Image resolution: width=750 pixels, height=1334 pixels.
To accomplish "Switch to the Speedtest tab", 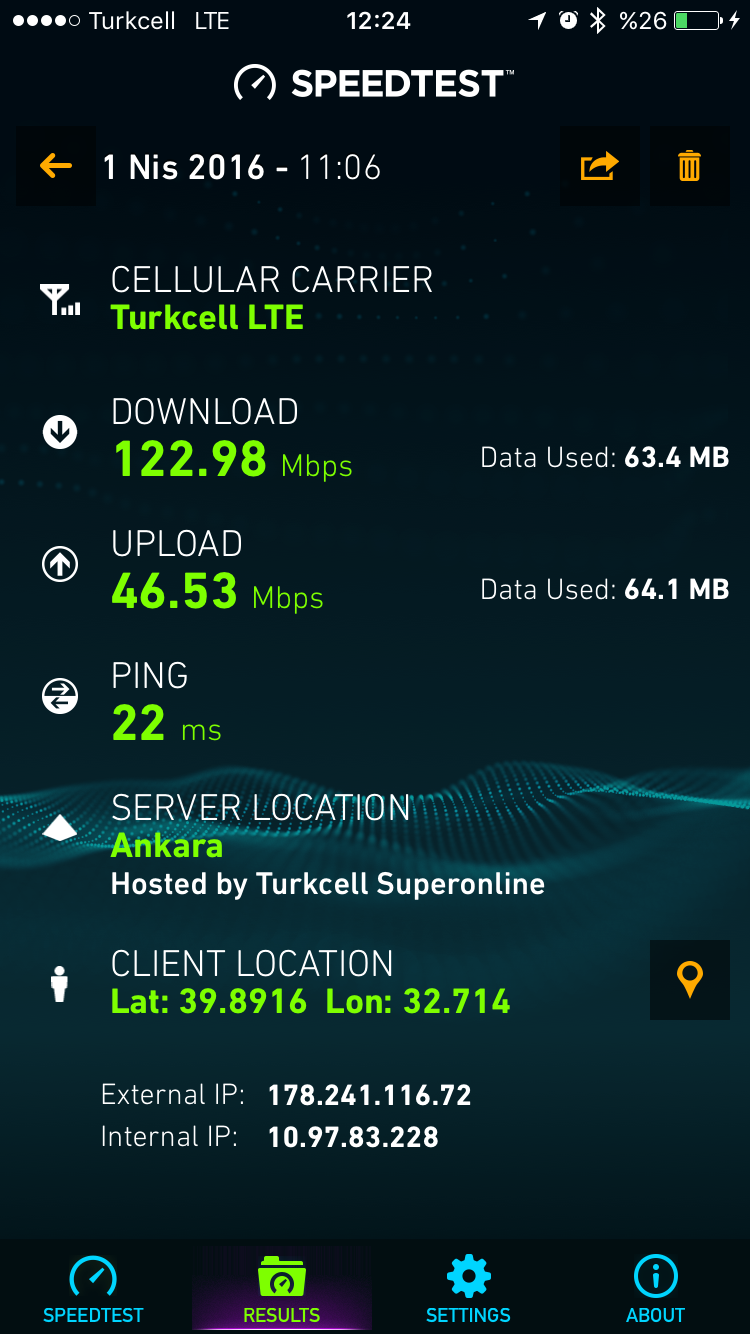I will click(93, 1290).
